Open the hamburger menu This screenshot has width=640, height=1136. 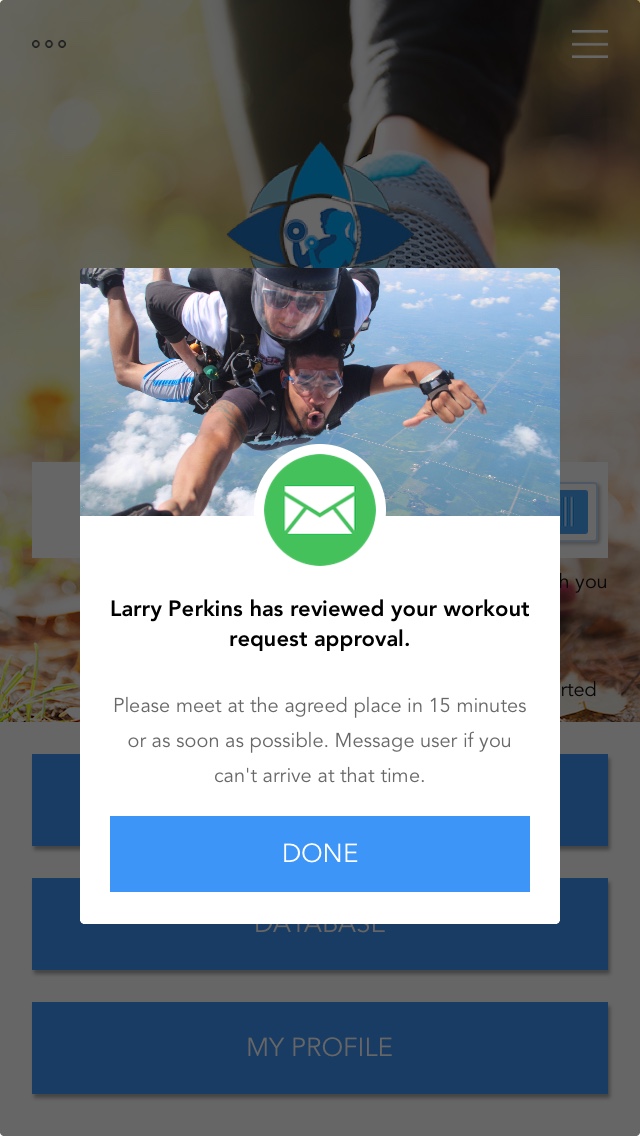(x=589, y=44)
